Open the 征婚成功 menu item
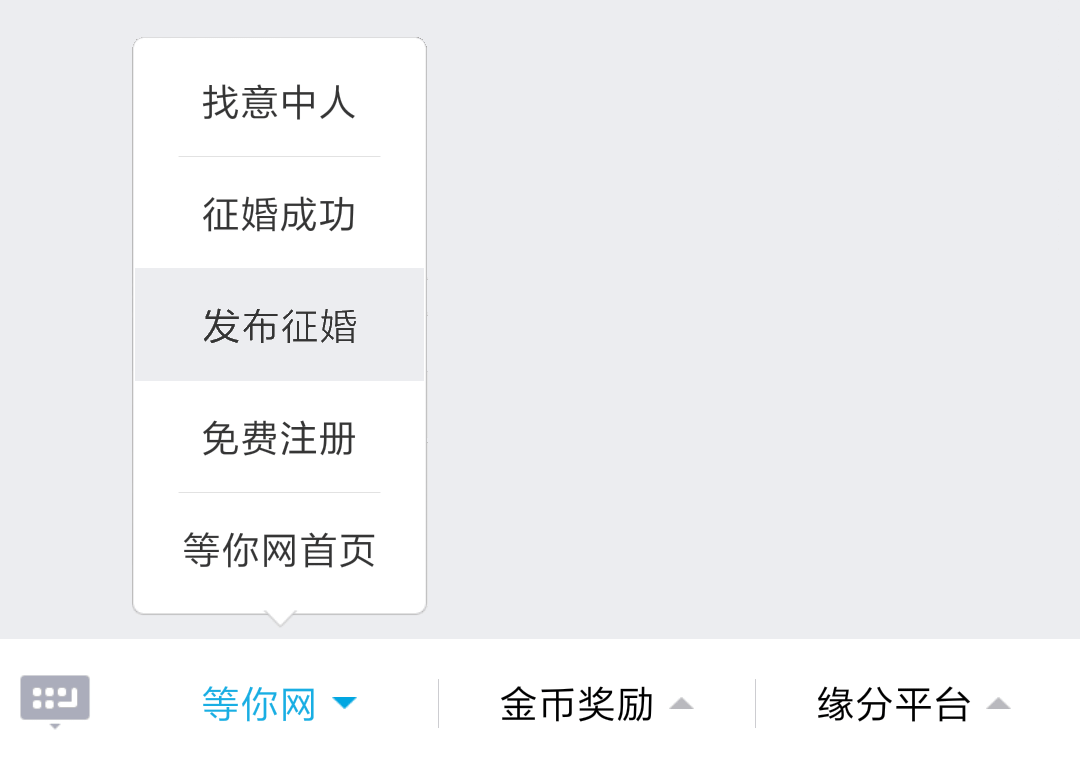This screenshot has height=771, width=1080. coord(279,214)
